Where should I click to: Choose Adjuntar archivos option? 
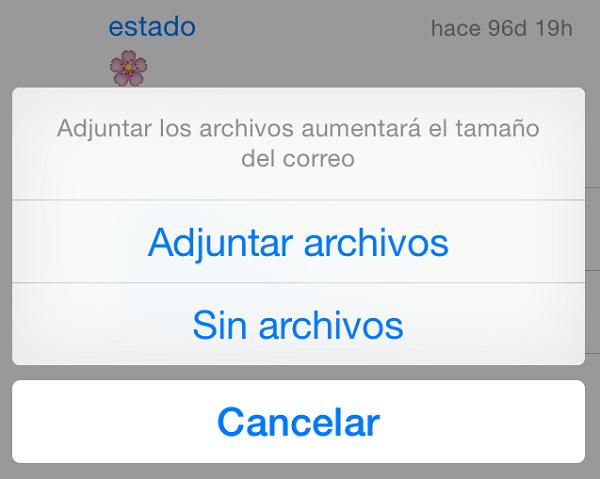(298, 242)
